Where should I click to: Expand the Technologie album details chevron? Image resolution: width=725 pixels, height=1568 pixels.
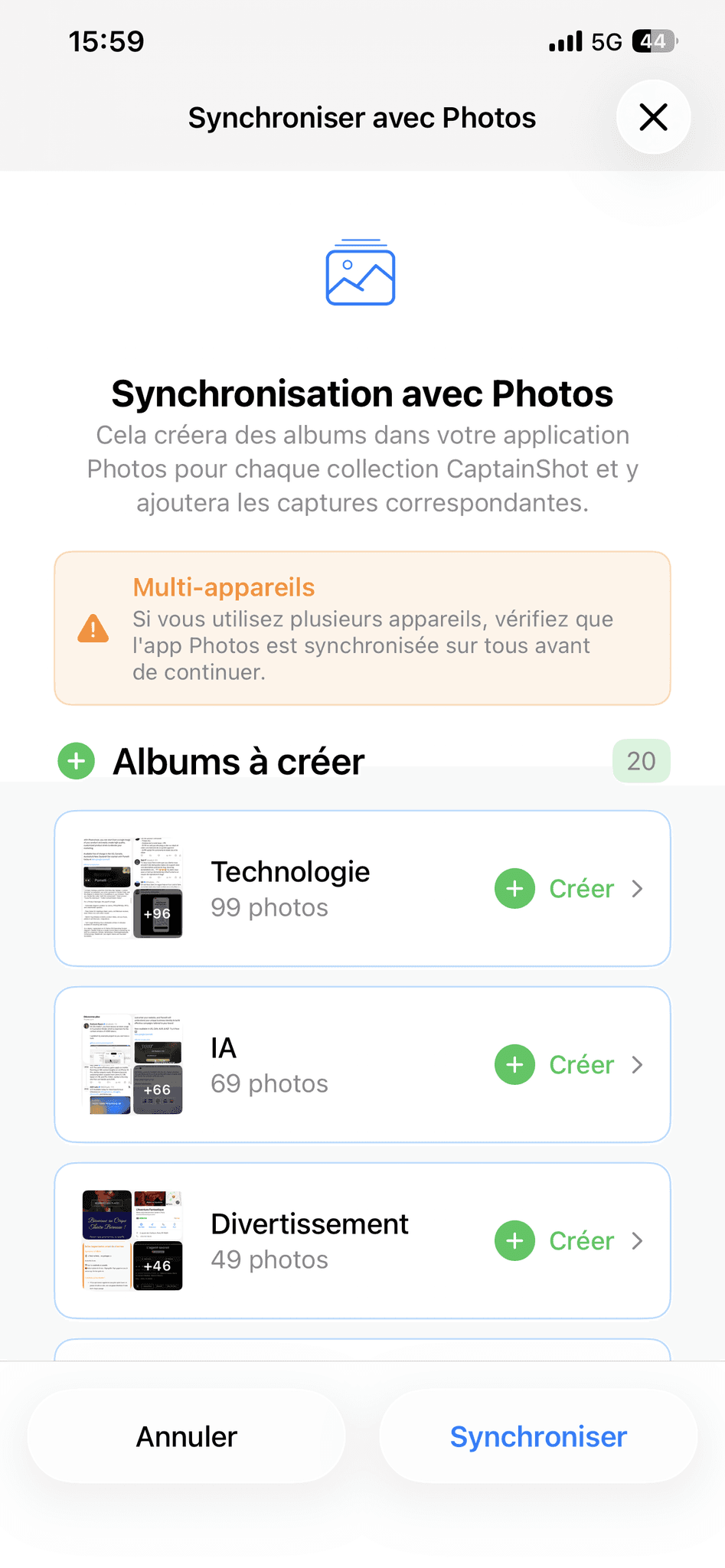point(638,888)
